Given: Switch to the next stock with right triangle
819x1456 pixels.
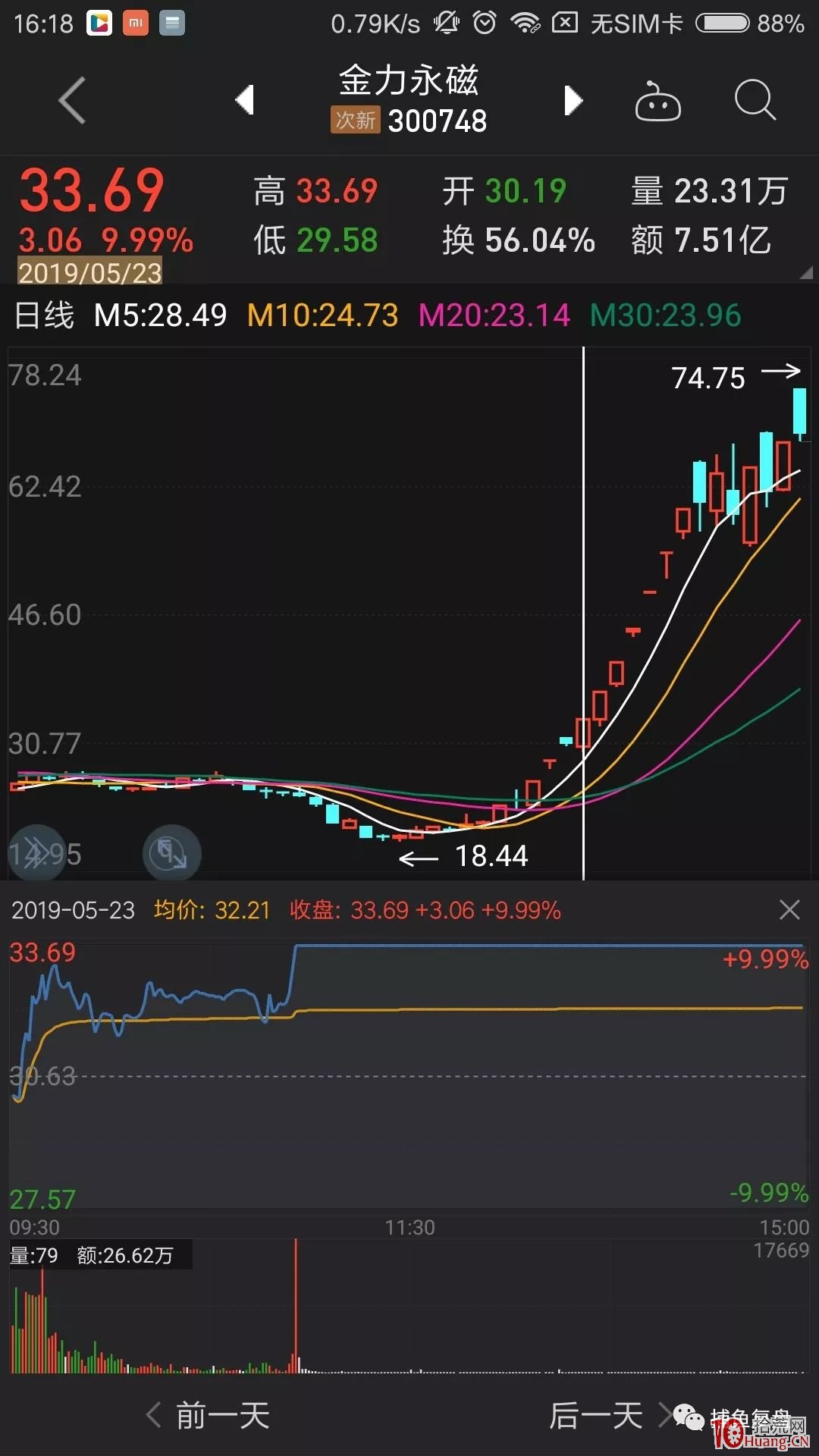Looking at the screenshot, I should coord(573,100).
